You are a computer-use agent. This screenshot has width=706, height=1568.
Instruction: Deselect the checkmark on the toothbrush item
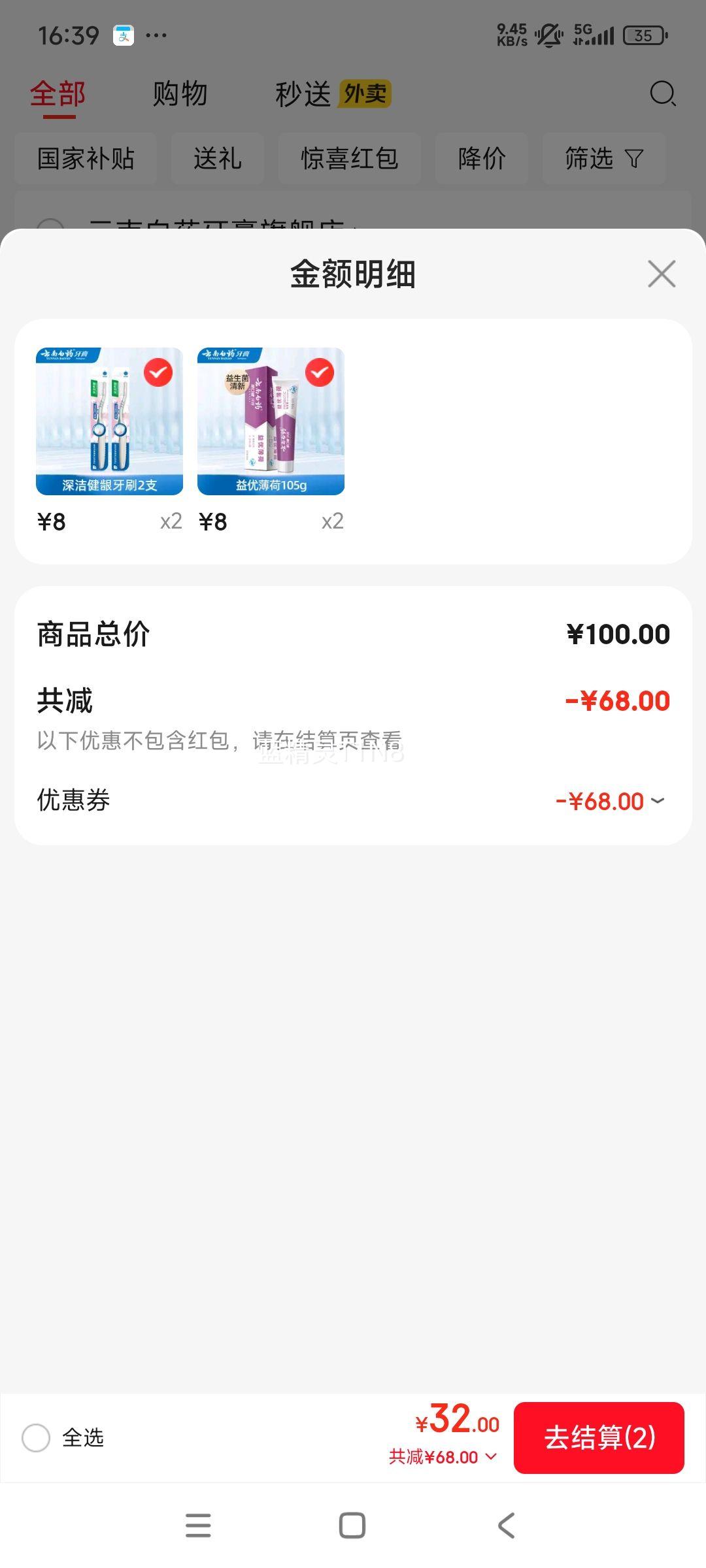tap(157, 372)
